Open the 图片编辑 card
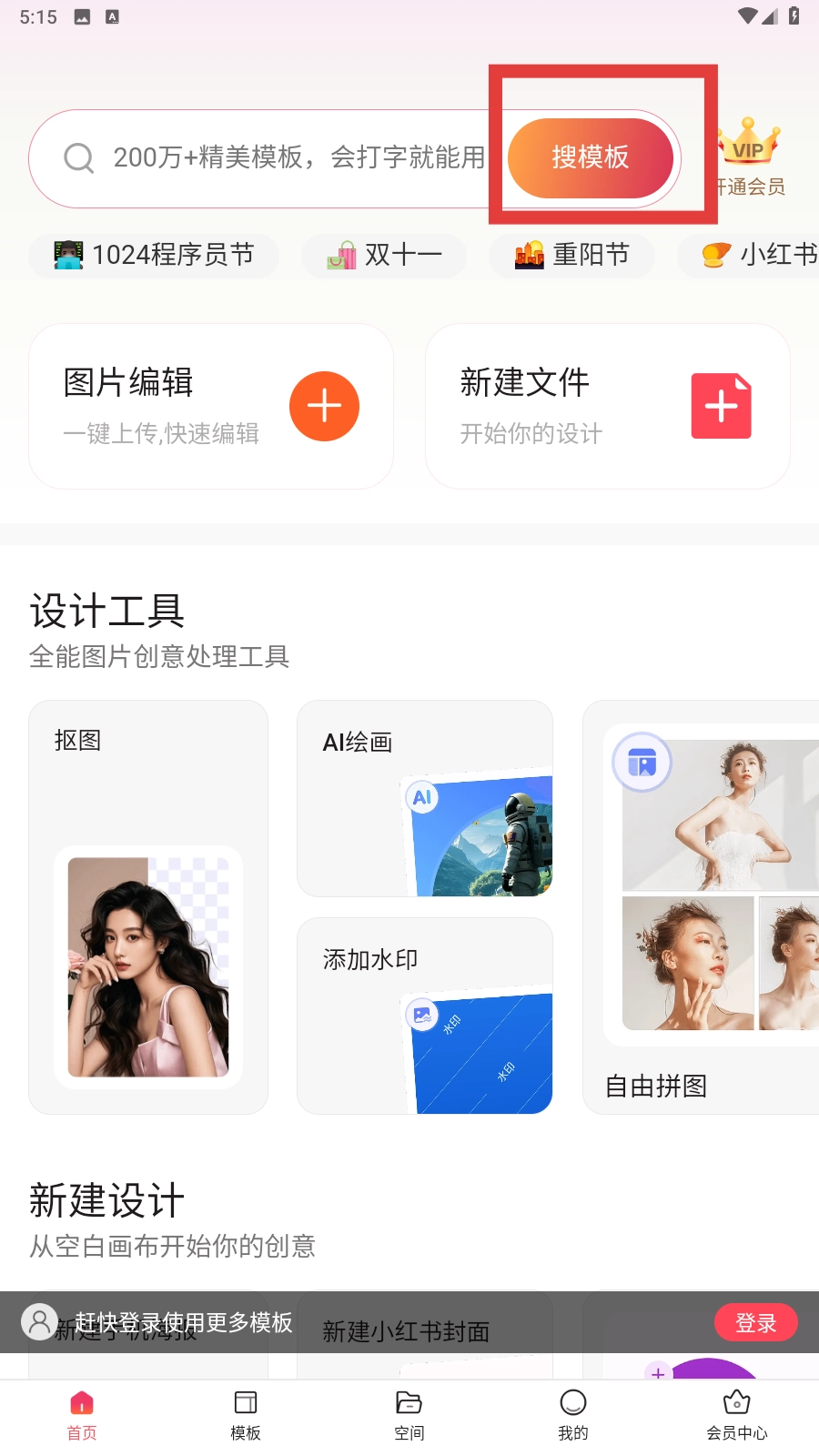This screenshot has height=1456, width=819. click(211, 406)
